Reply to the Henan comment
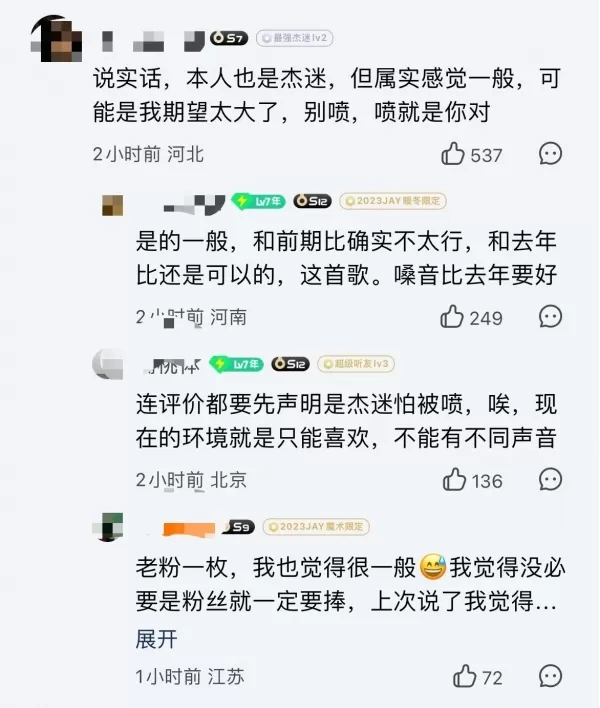Screen dimensions: 600x708 click(550, 317)
